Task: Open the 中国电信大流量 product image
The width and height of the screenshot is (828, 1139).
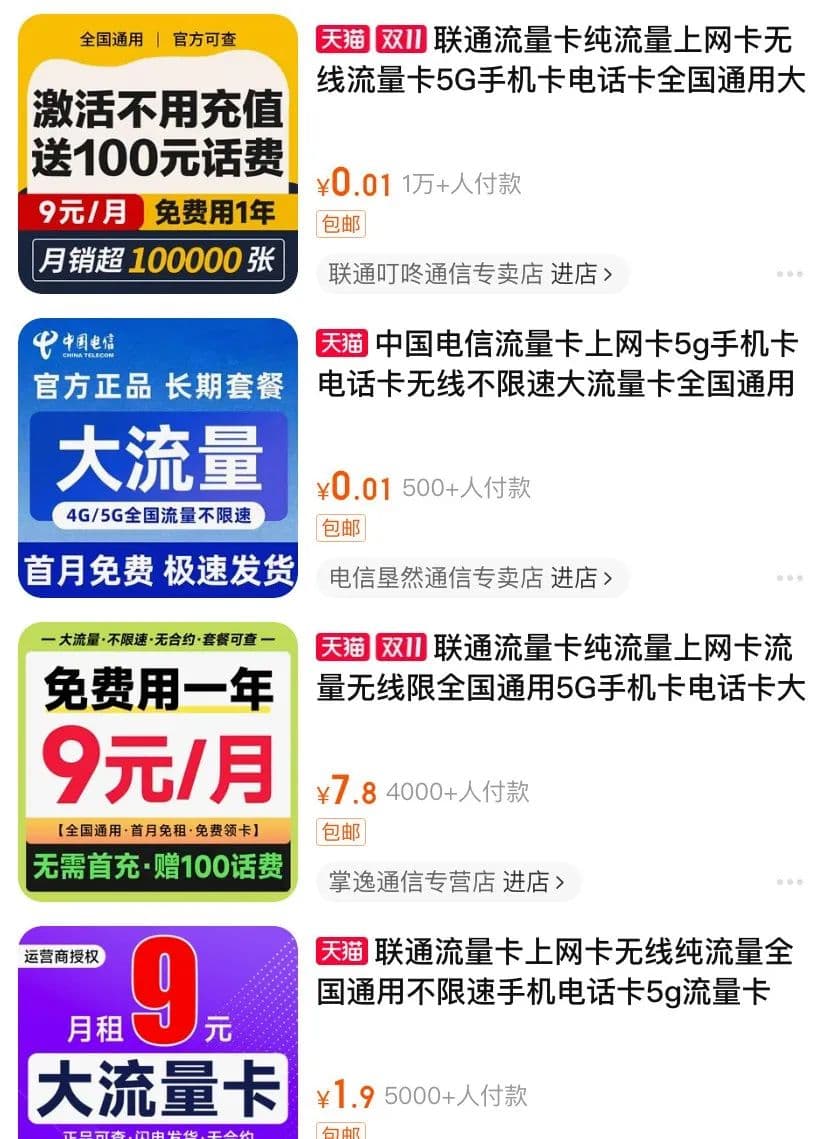Action: tap(158, 457)
